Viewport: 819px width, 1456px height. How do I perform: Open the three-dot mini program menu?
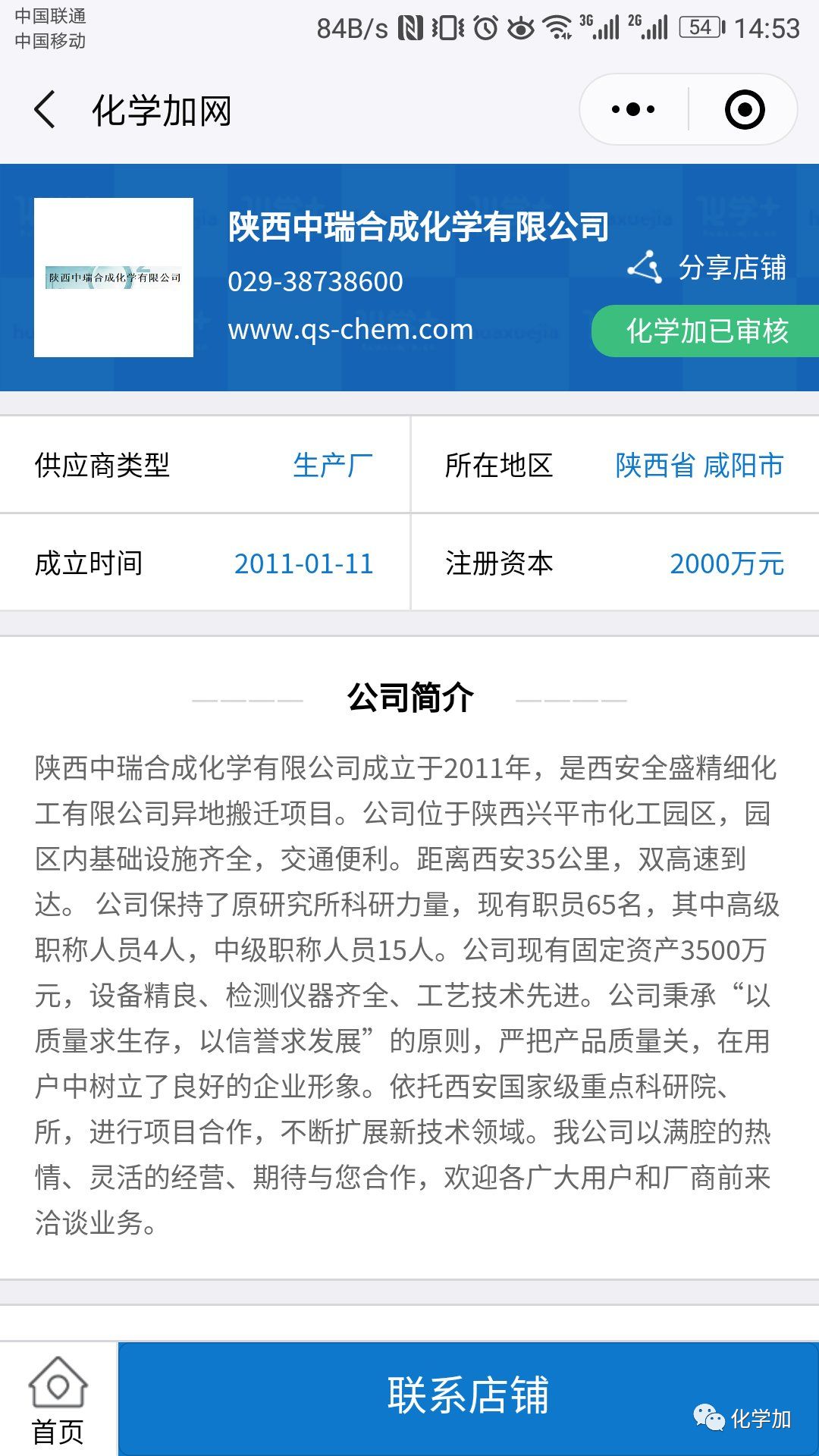(633, 110)
